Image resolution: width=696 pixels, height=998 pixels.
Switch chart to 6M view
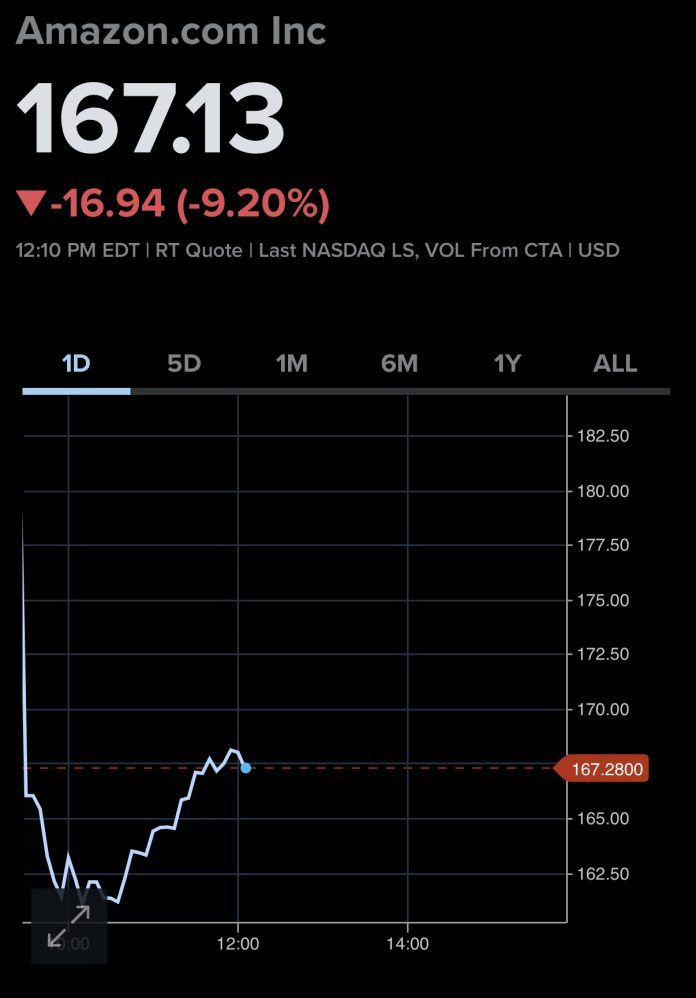(x=400, y=363)
